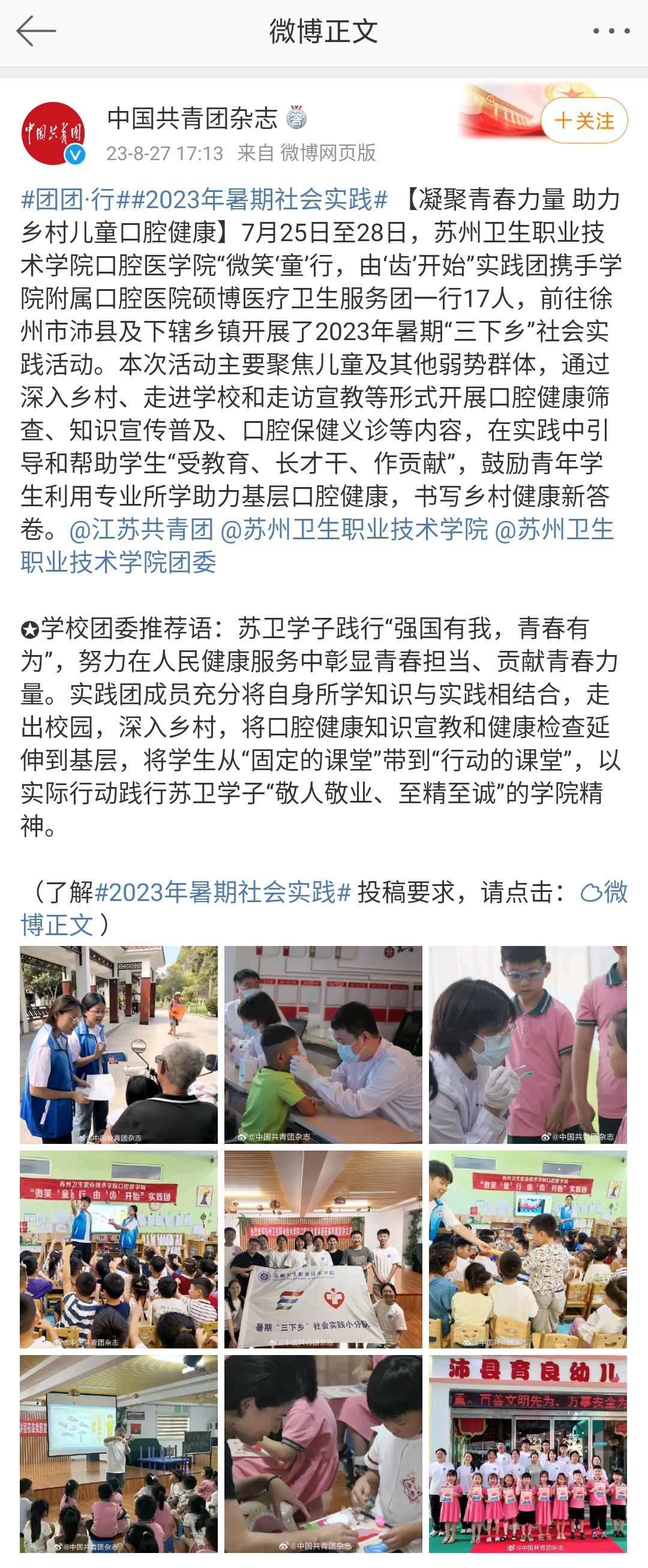The height and width of the screenshot is (1568, 648).
Task: Open the 中国共青团杂志 profile avatar
Action: click(53, 133)
